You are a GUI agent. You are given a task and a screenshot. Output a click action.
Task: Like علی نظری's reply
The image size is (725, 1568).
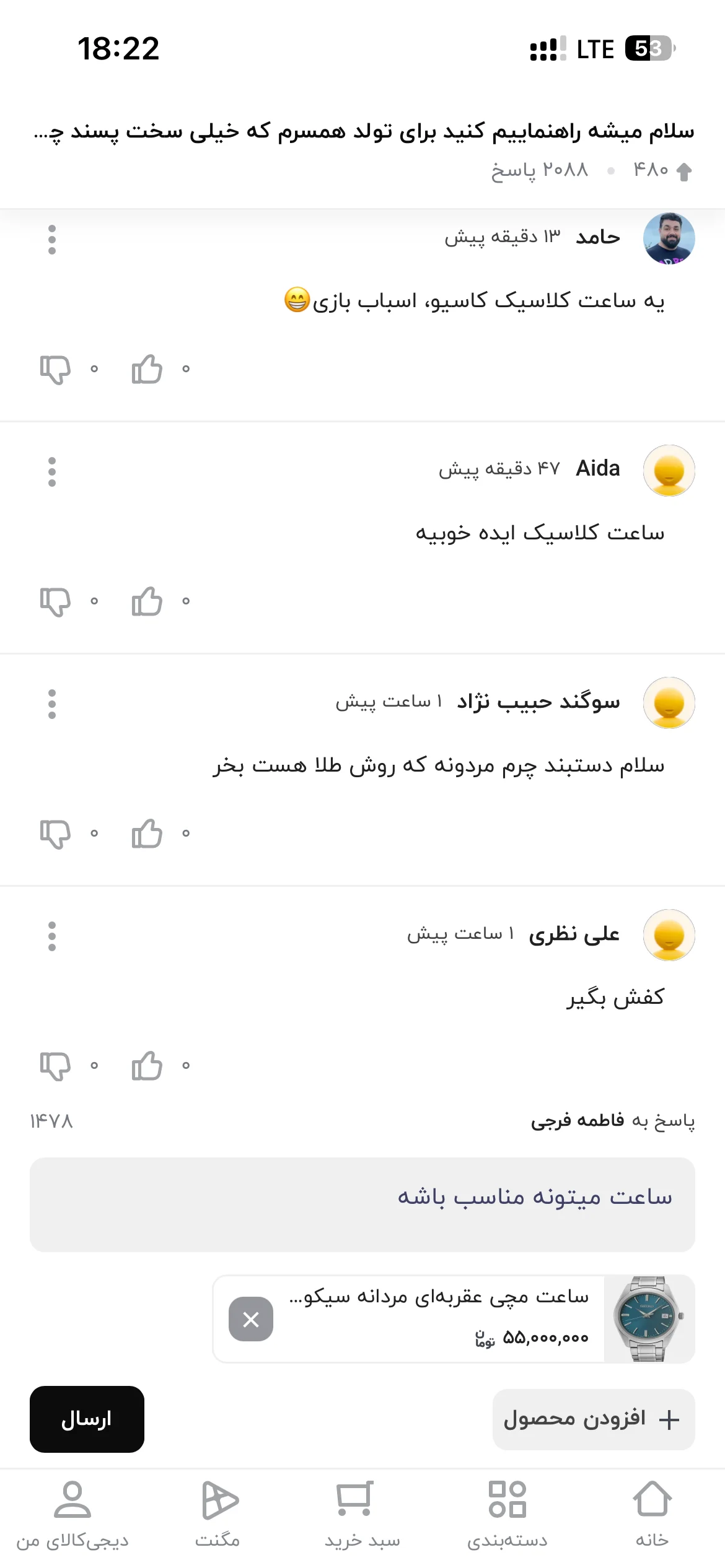tap(147, 1066)
